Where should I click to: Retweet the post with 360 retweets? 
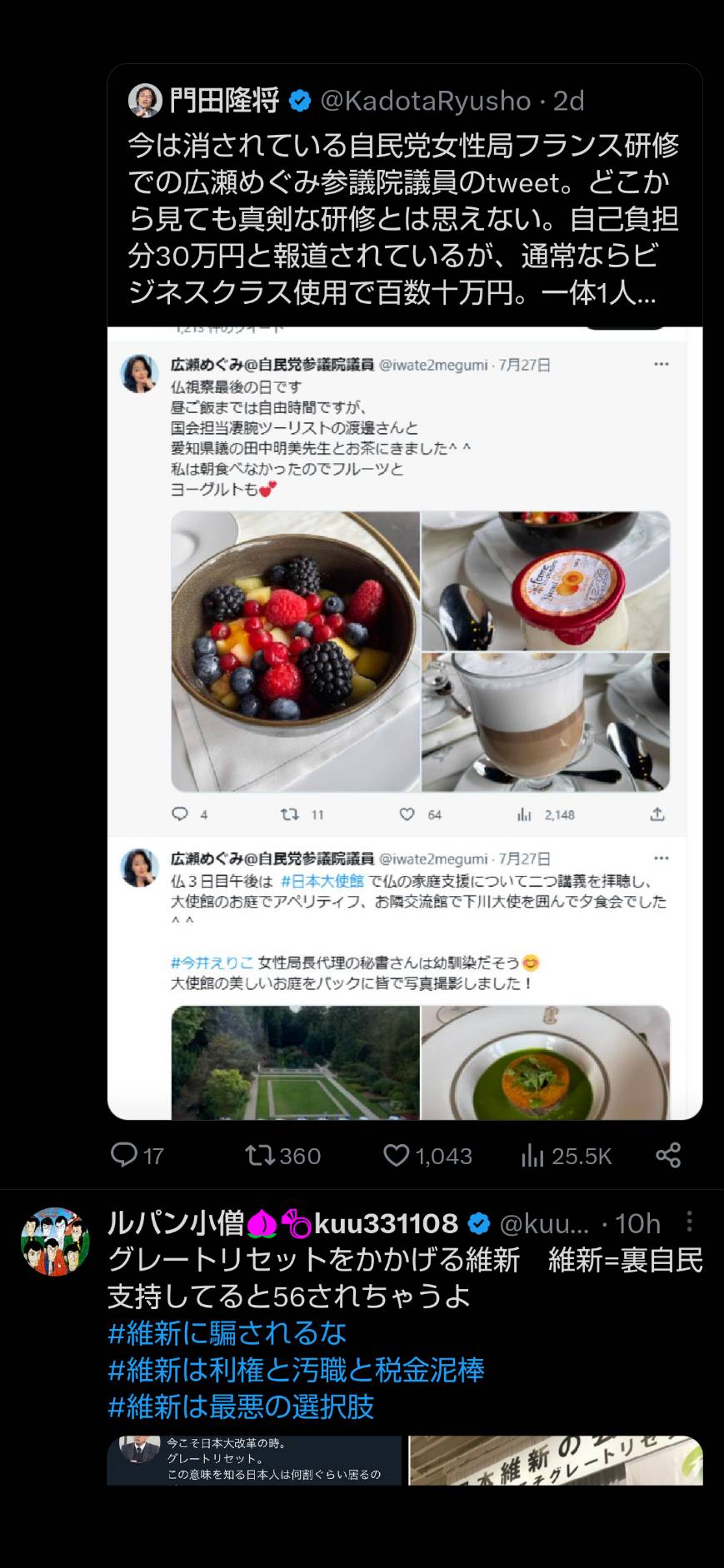(283, 1155)
